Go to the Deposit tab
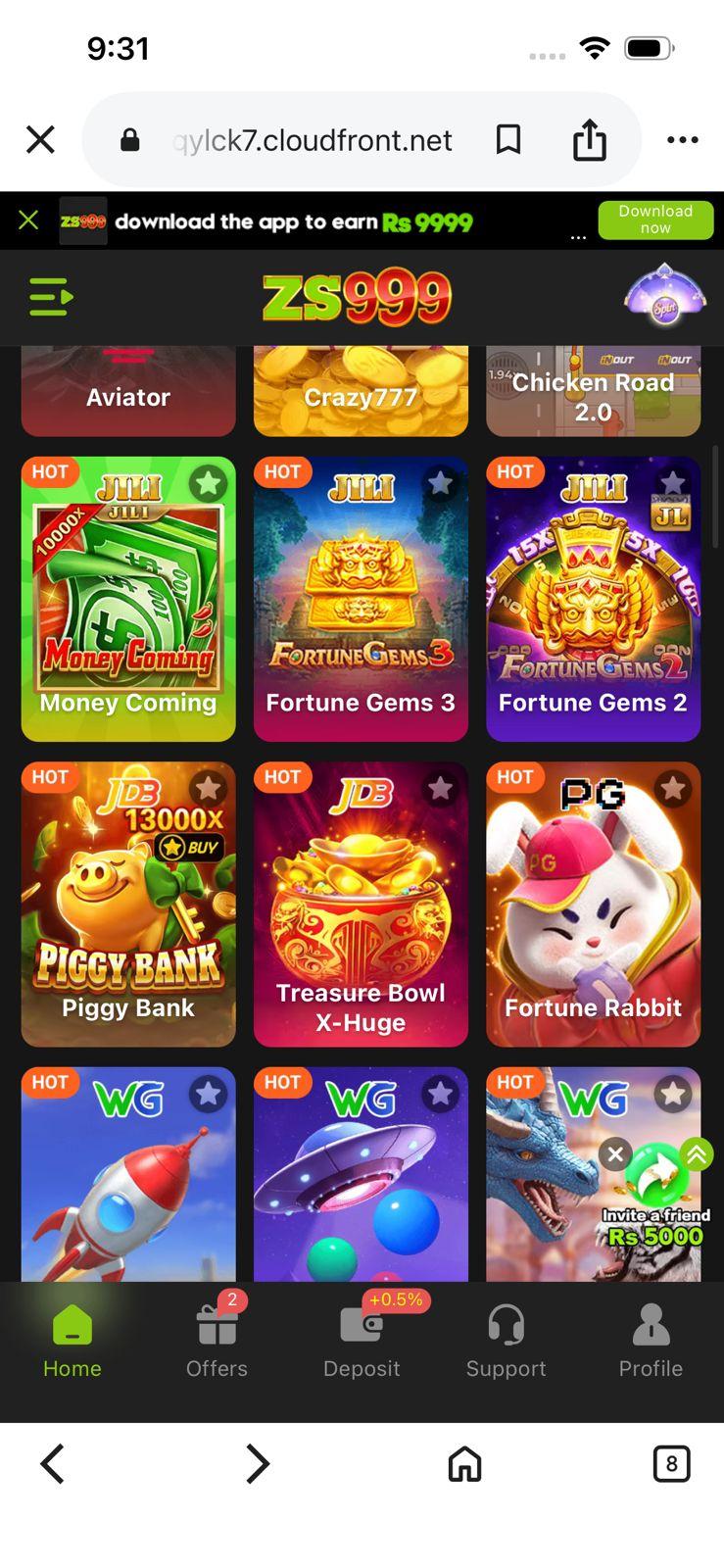This screenshot has height=1568, width=724. point(362,1340)
